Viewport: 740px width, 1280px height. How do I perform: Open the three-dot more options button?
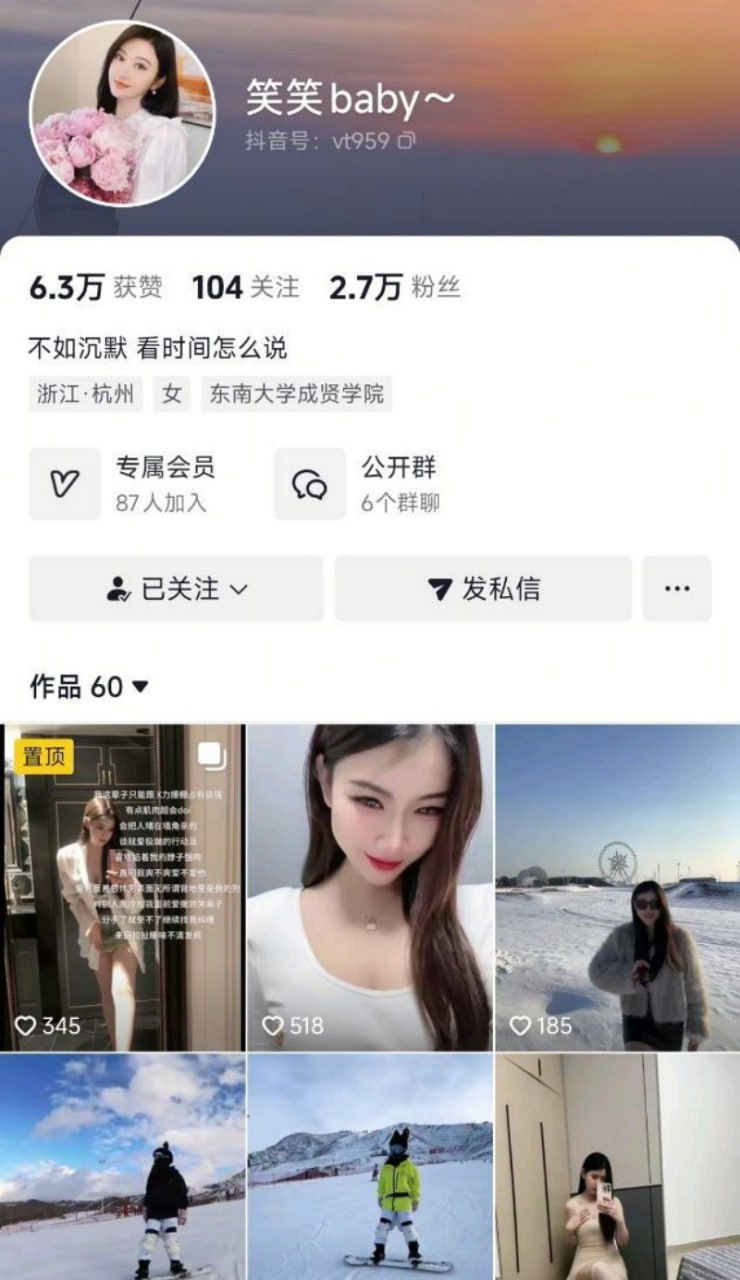[x=677, y=589]
